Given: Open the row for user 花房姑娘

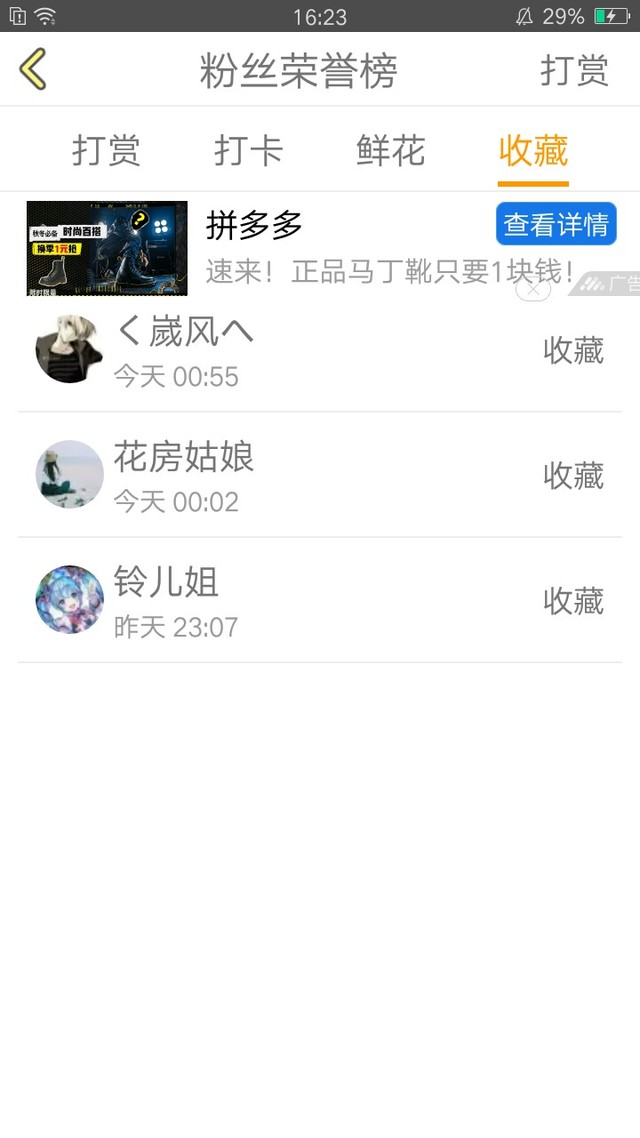Looking at the screenshot, I should [x=320, y=475].
